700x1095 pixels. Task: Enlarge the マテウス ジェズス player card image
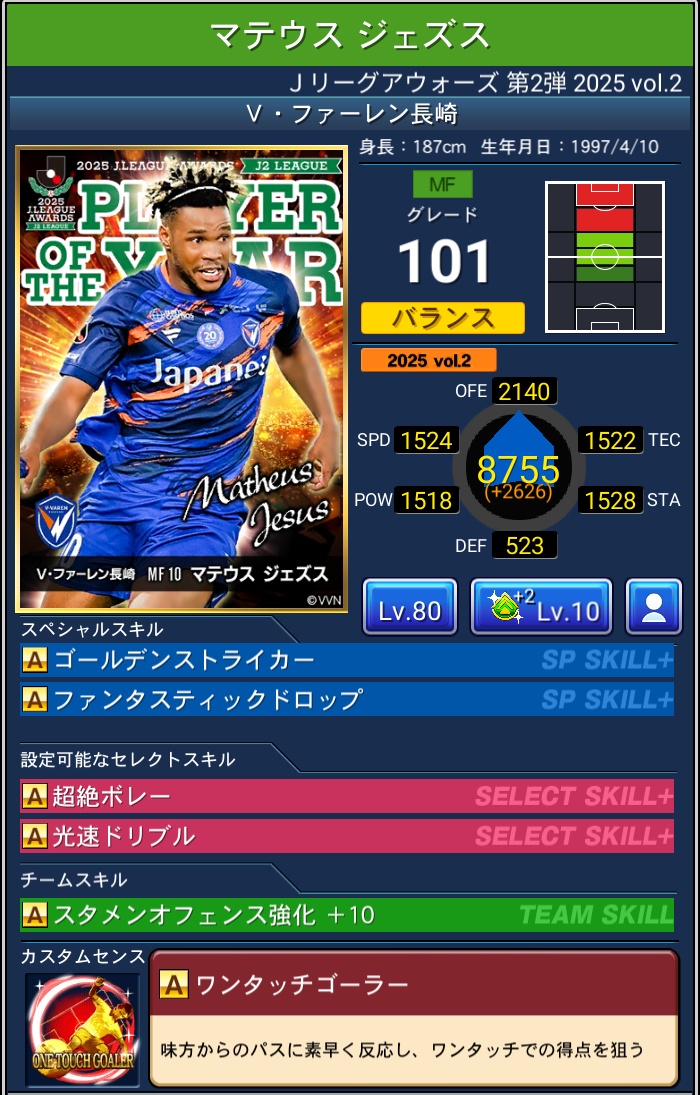(x=181, y=379)
